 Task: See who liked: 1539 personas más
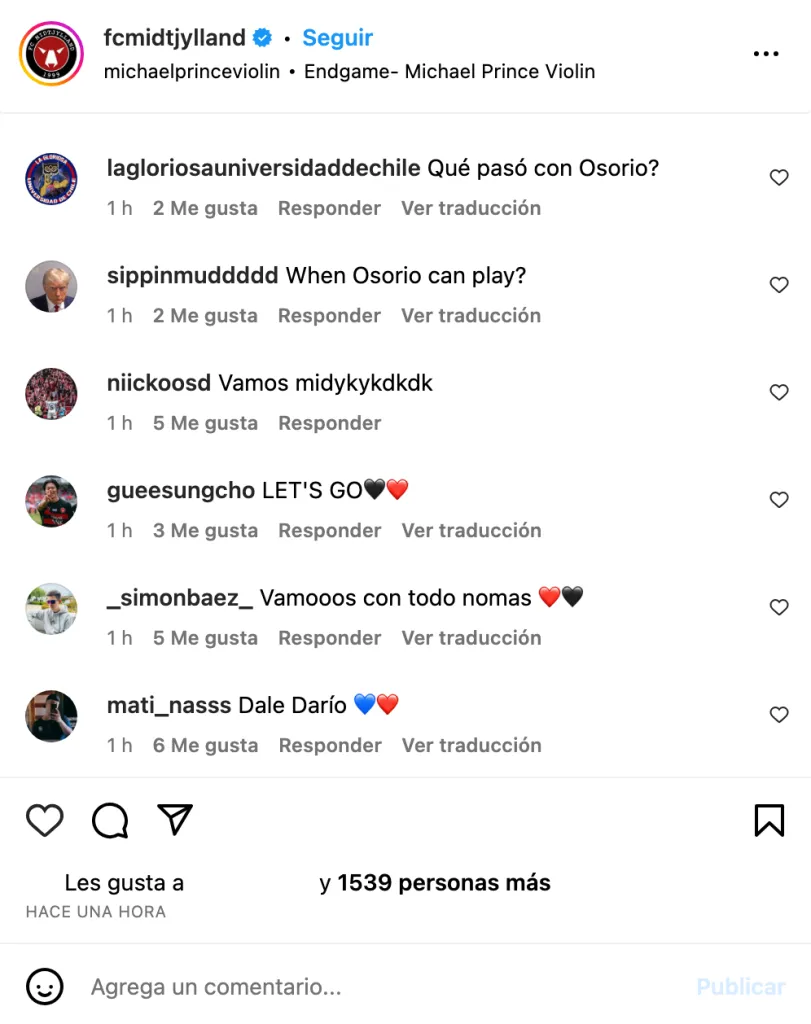pos(444,883)
